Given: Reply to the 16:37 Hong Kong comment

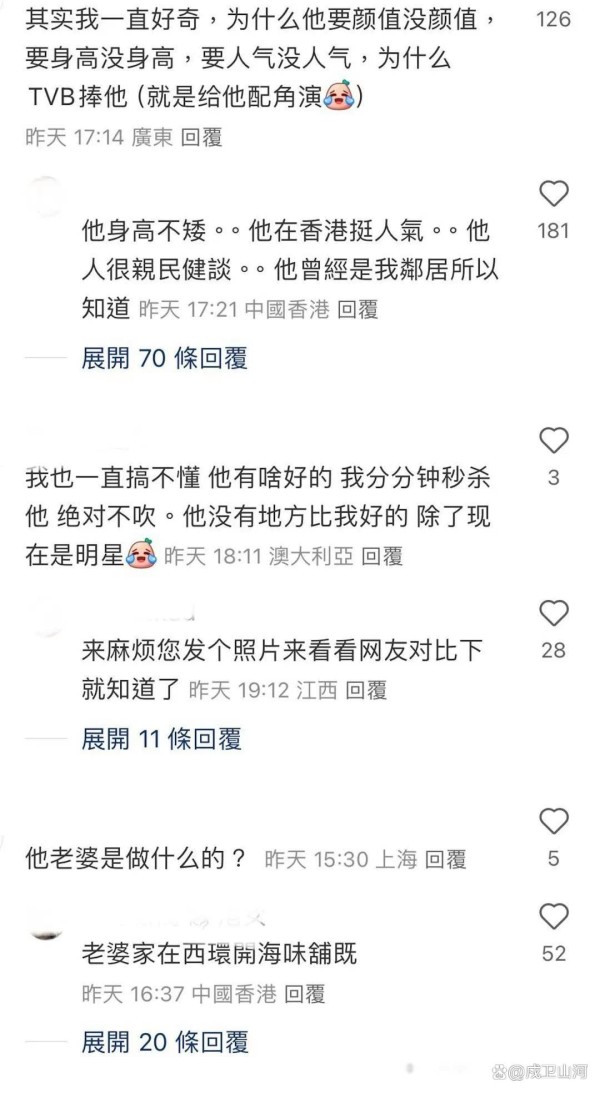Looking at the screenshot, I should (305, 994).
